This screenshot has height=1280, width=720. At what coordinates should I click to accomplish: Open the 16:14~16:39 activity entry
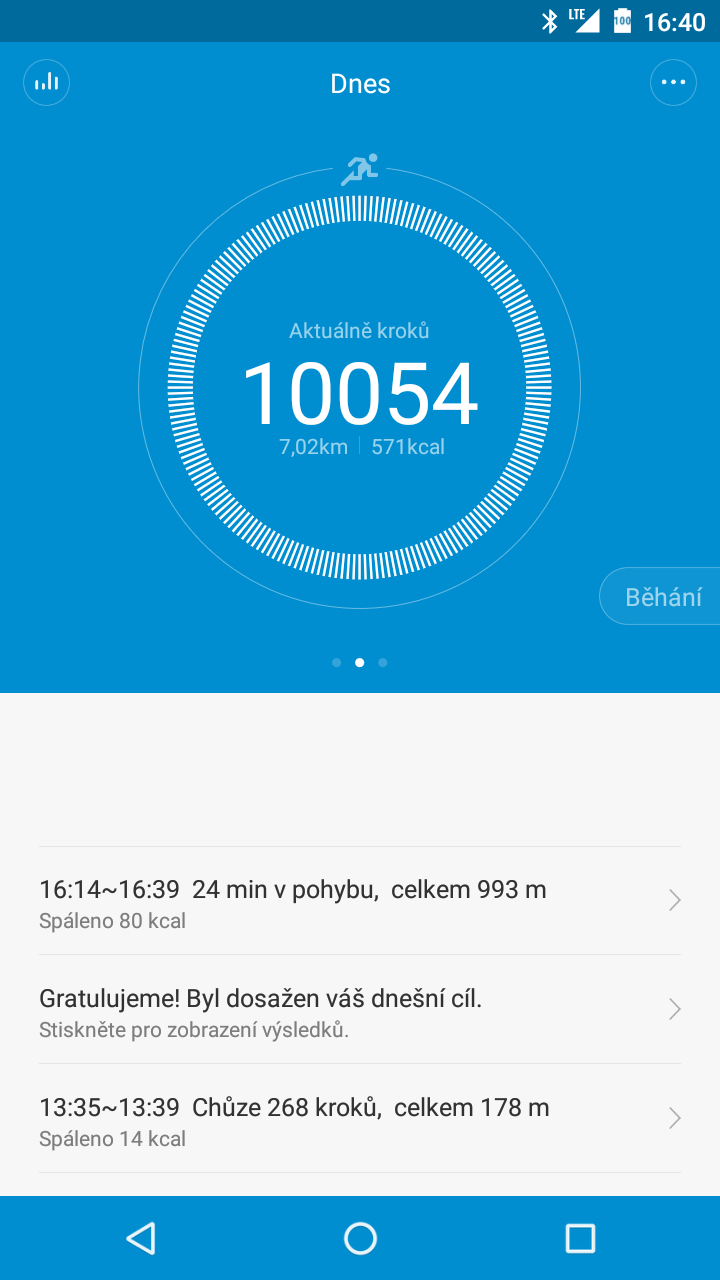[x=360, y=901]
